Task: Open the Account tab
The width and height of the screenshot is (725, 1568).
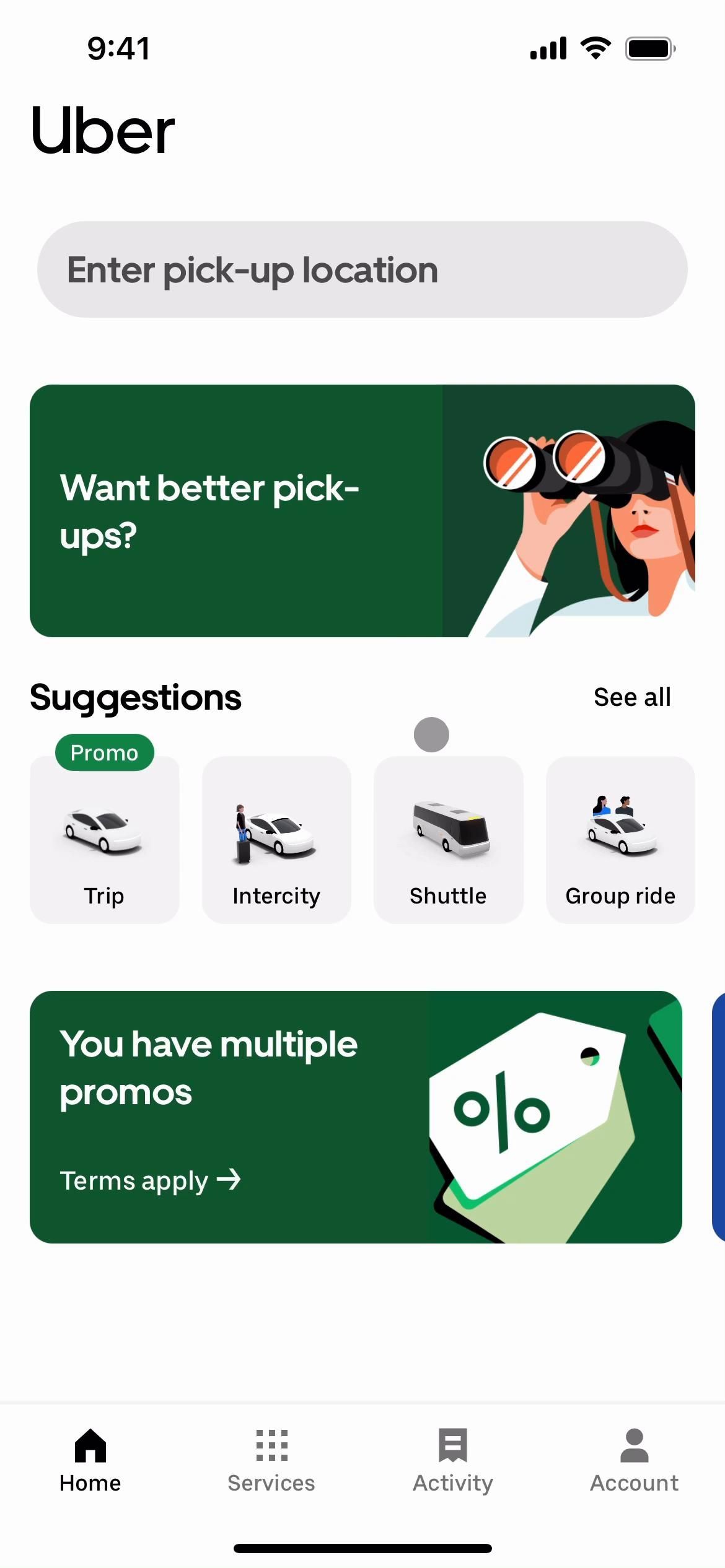Action: click(x=634, y=1459)
